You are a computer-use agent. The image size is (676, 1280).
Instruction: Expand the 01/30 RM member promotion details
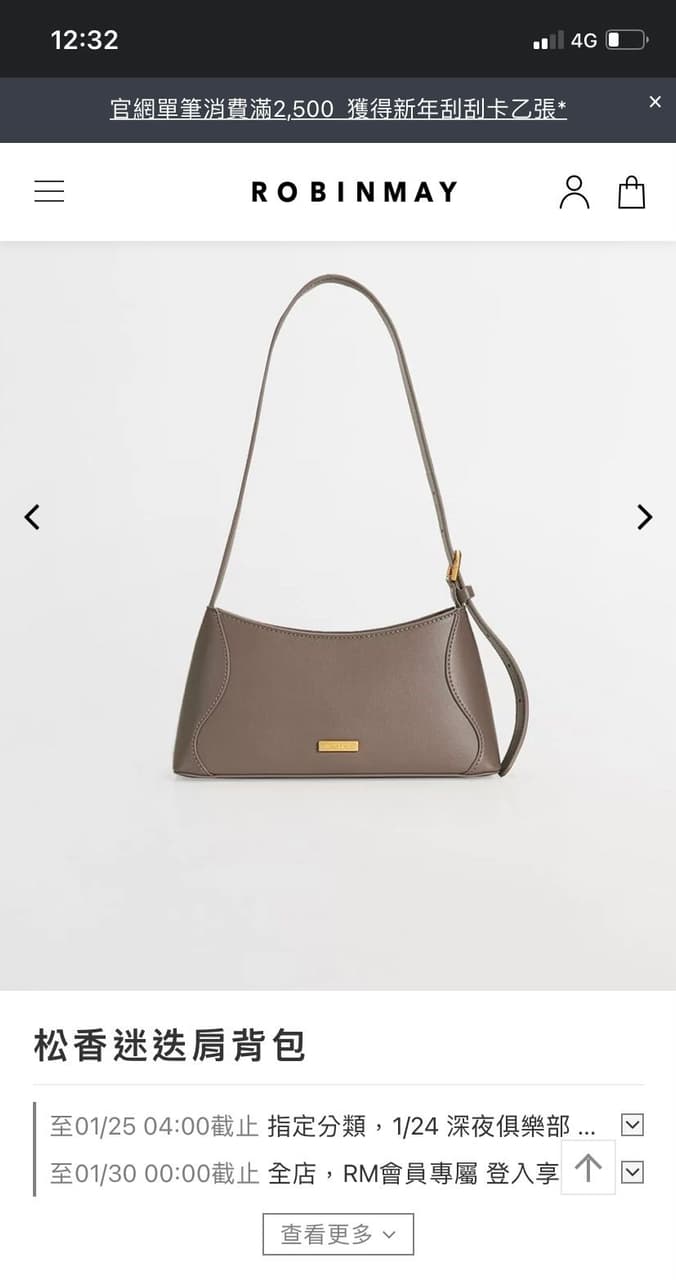point(632,1172)
